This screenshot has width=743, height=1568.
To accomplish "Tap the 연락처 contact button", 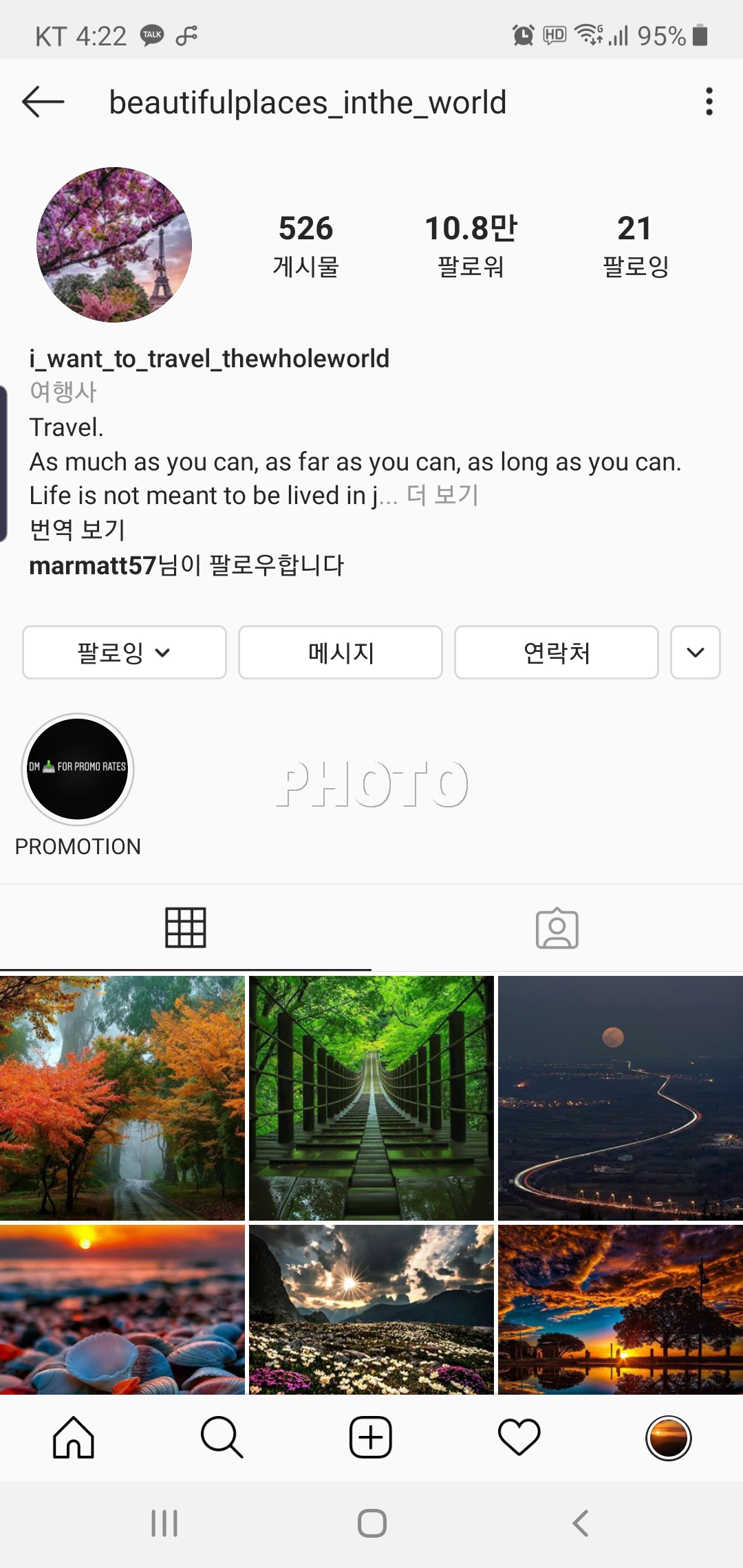I will point(557,653).
